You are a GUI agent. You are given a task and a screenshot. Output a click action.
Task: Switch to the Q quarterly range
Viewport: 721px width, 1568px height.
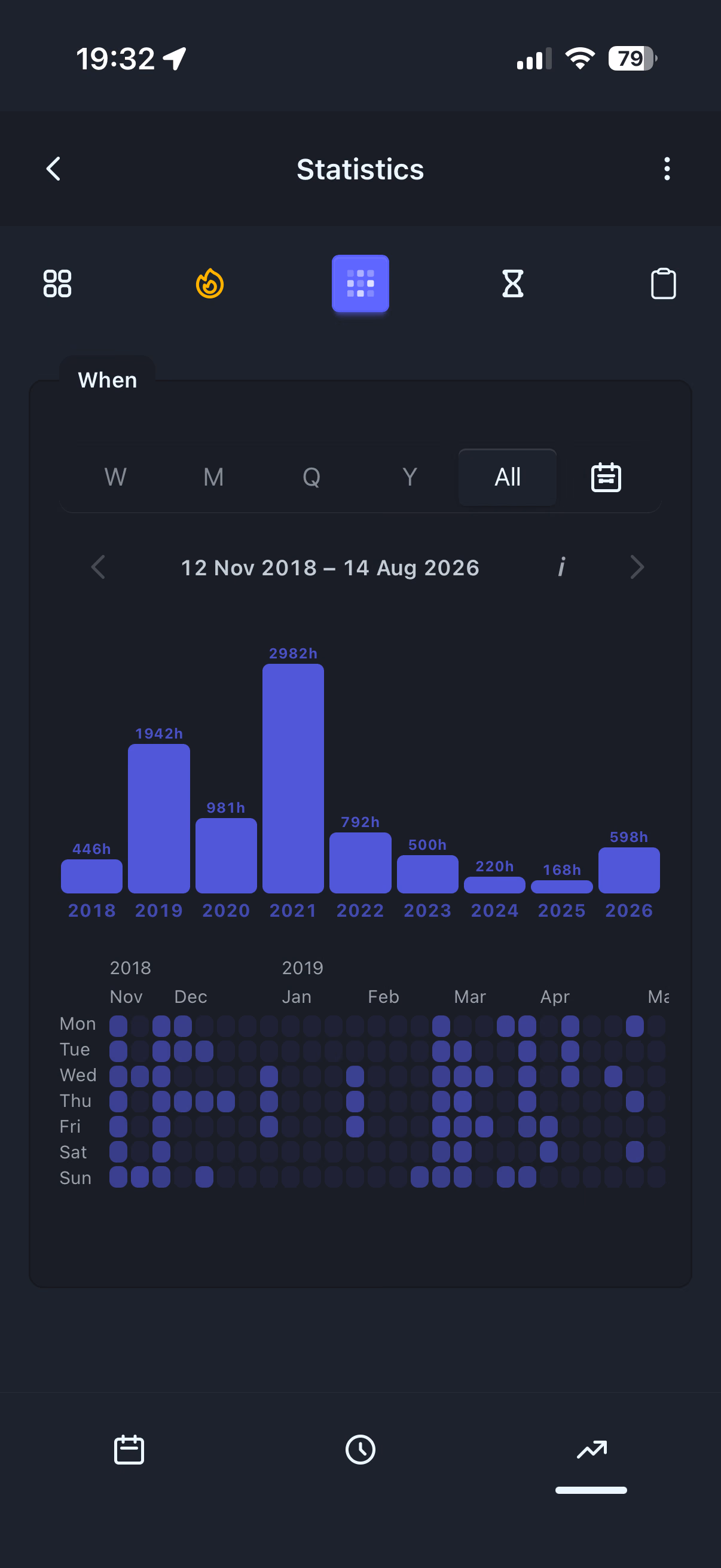pos(311,477)
